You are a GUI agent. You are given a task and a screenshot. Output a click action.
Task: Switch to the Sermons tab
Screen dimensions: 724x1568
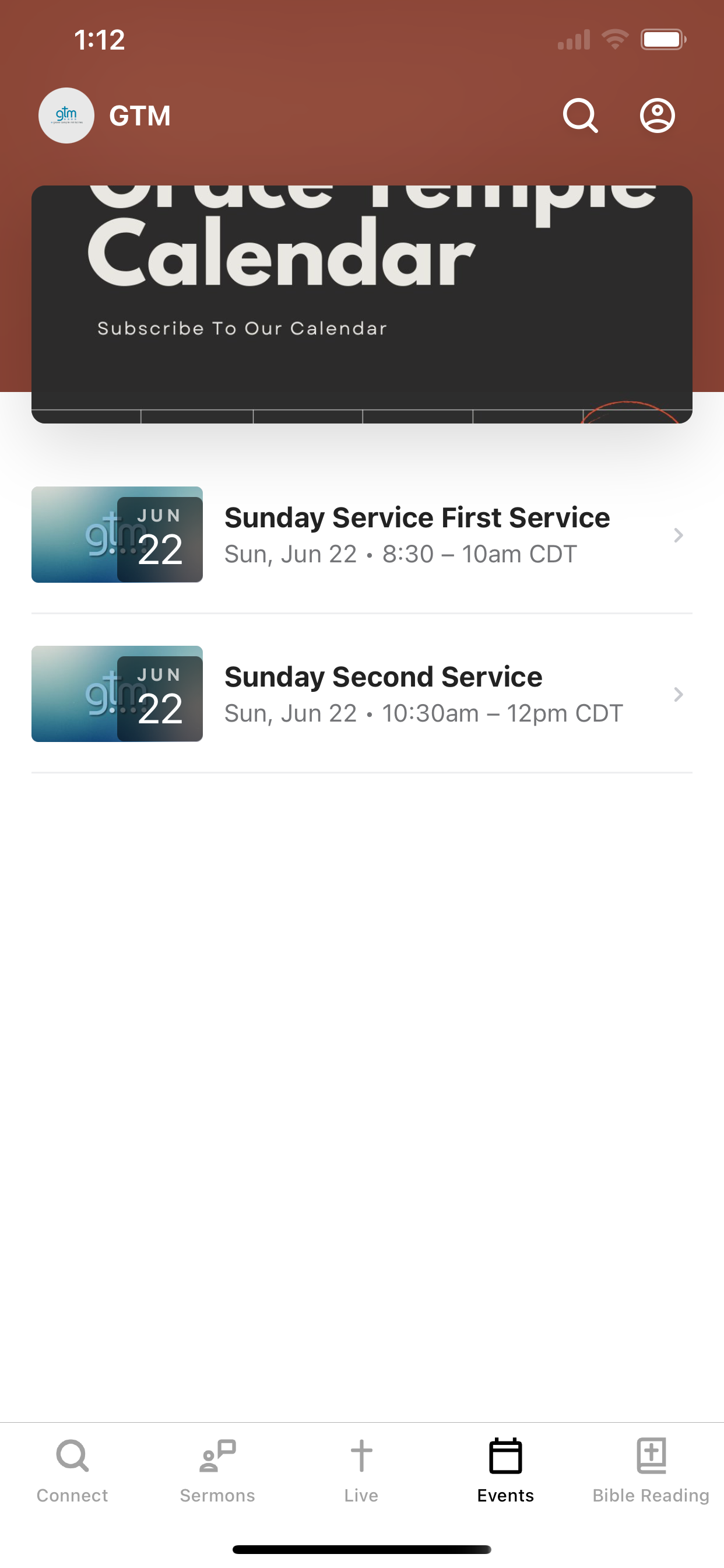(217, 1471)
